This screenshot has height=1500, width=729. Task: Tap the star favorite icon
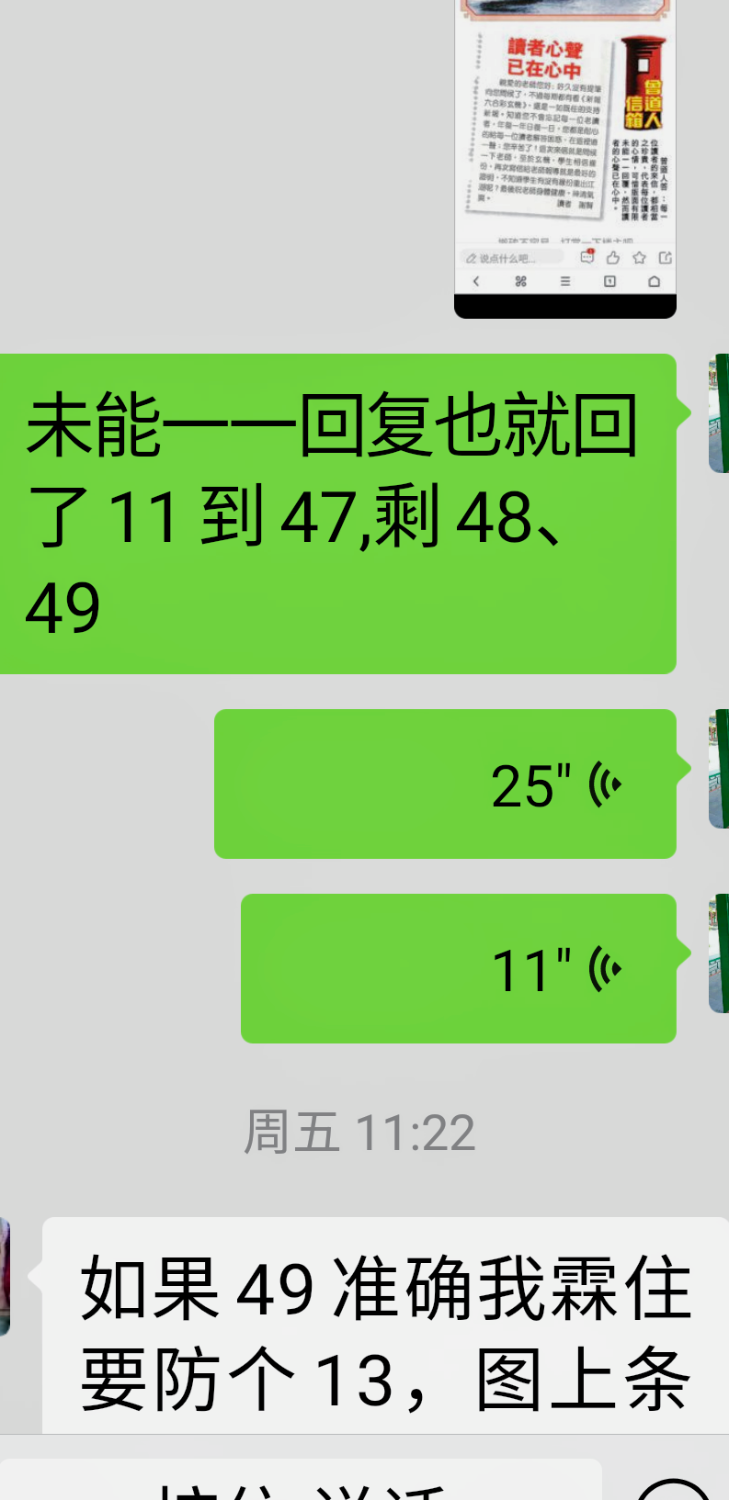639,257
